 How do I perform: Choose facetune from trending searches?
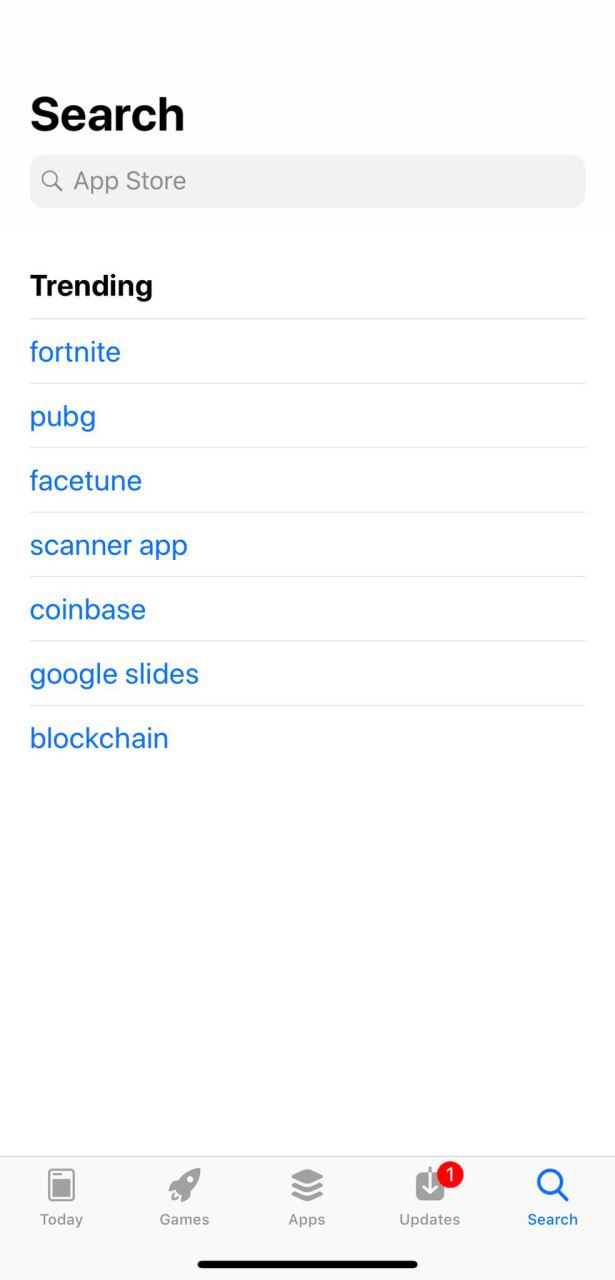click(86, 481)
